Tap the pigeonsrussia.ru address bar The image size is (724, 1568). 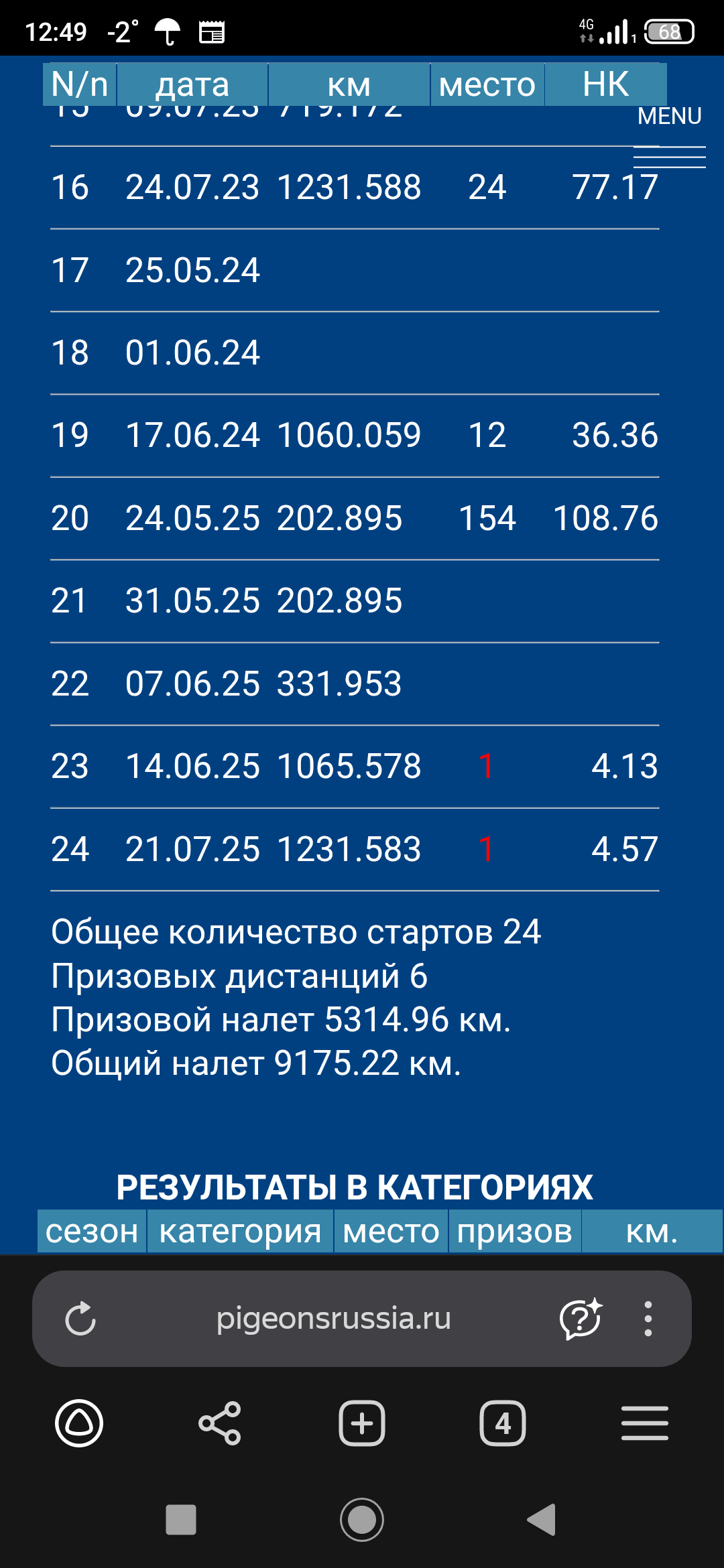click(333, 1319)
